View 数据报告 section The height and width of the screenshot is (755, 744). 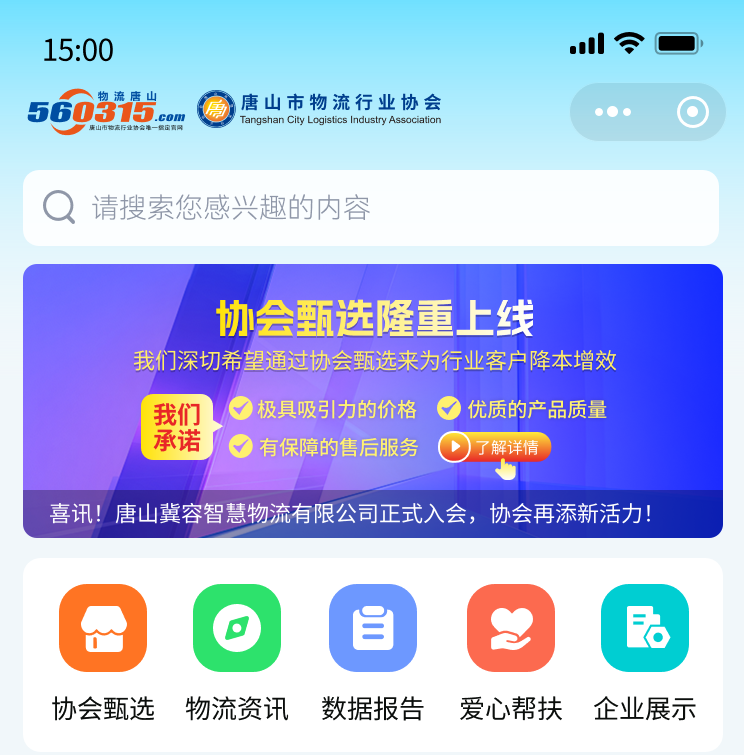[373, 651]
